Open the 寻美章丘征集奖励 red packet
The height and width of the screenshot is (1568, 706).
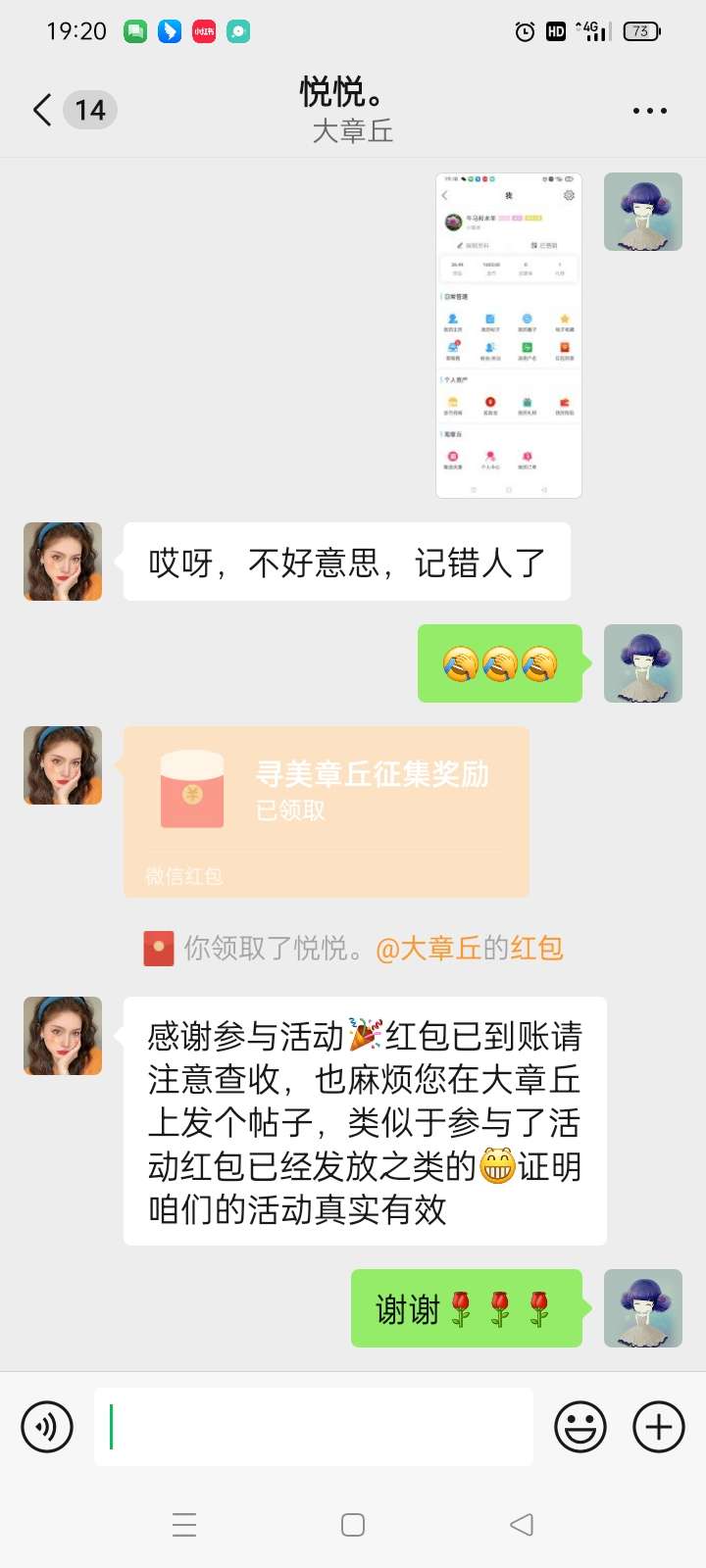coord(326,811)
